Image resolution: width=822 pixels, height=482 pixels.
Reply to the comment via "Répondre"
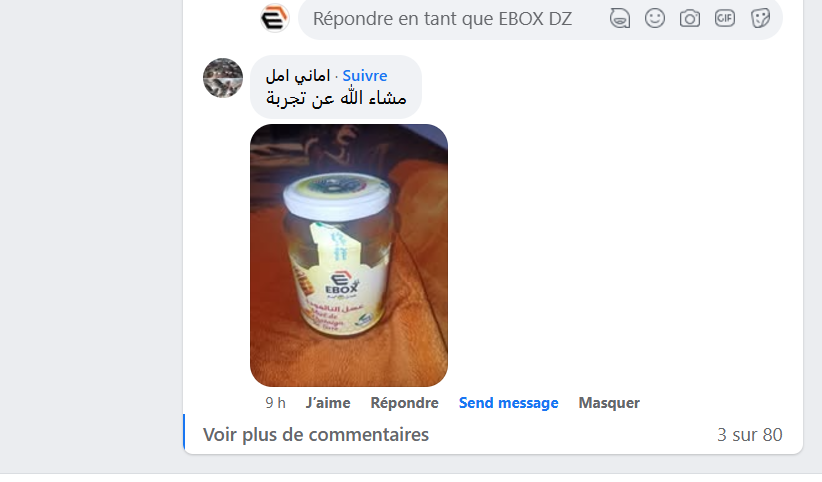click(404, 403)
